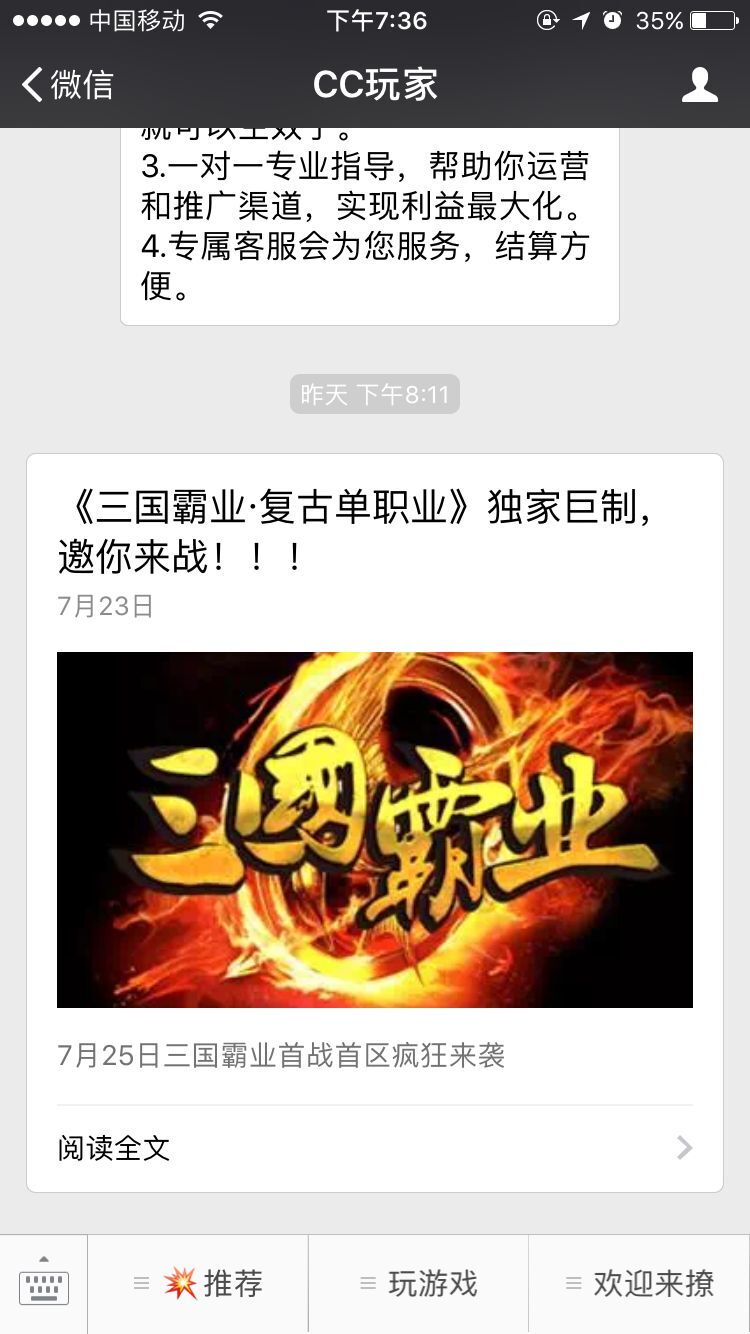The image size is (750, 1334).
Task: Switch to keyboard input mode
Action: pos(44,1284)
